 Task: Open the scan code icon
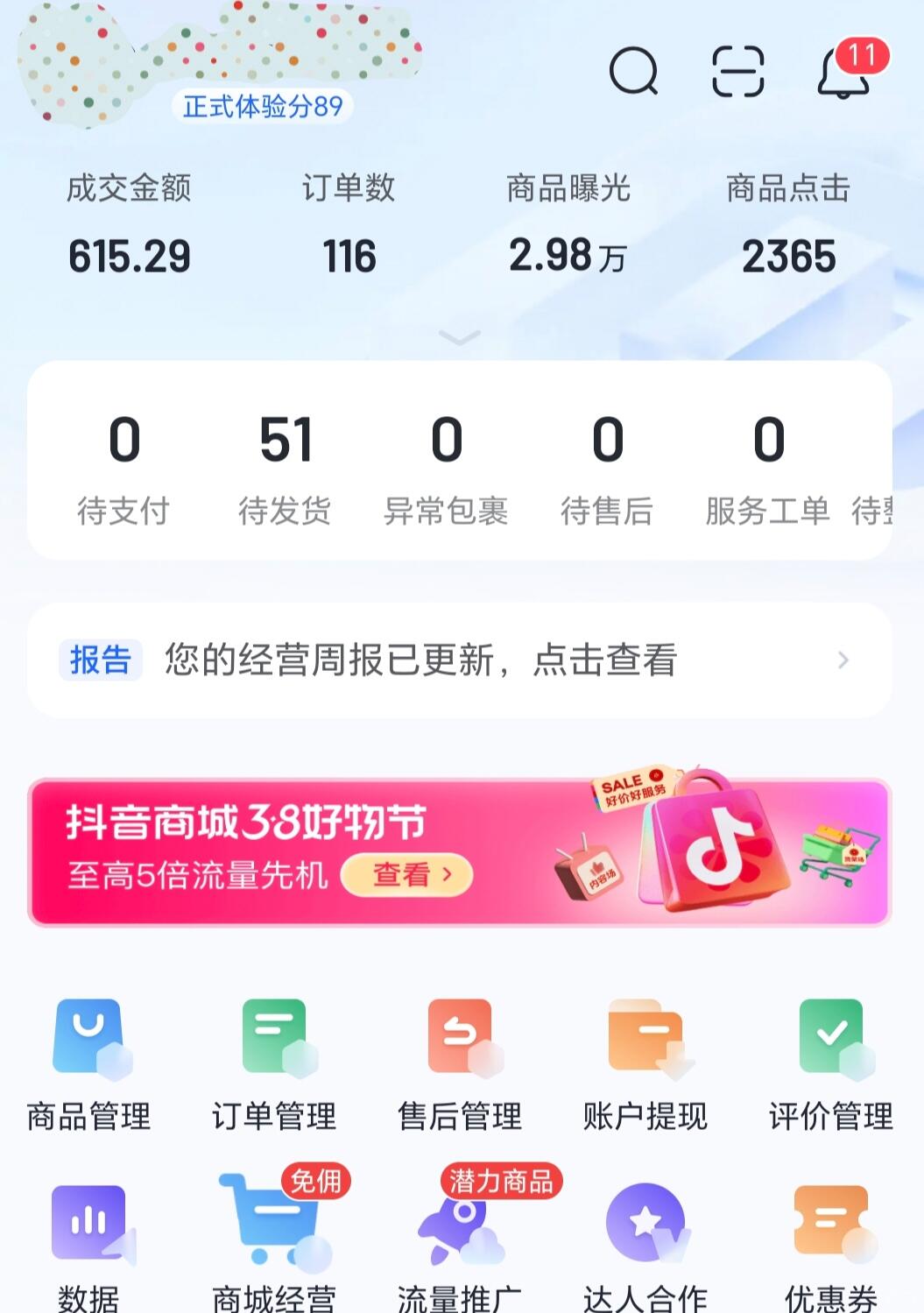pos(737,72)
